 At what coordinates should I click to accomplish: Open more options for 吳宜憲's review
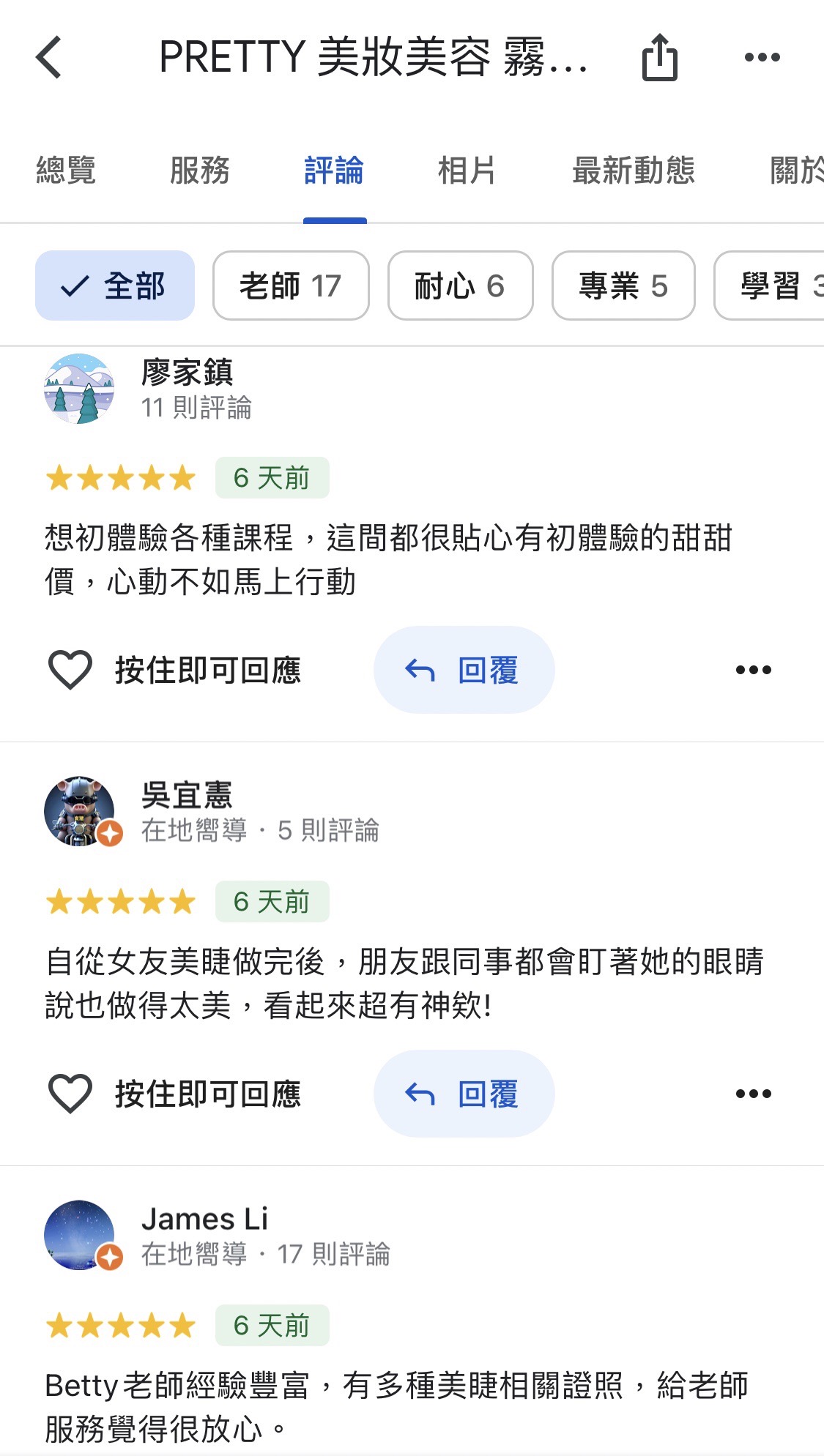click(x=753, y=1094)
